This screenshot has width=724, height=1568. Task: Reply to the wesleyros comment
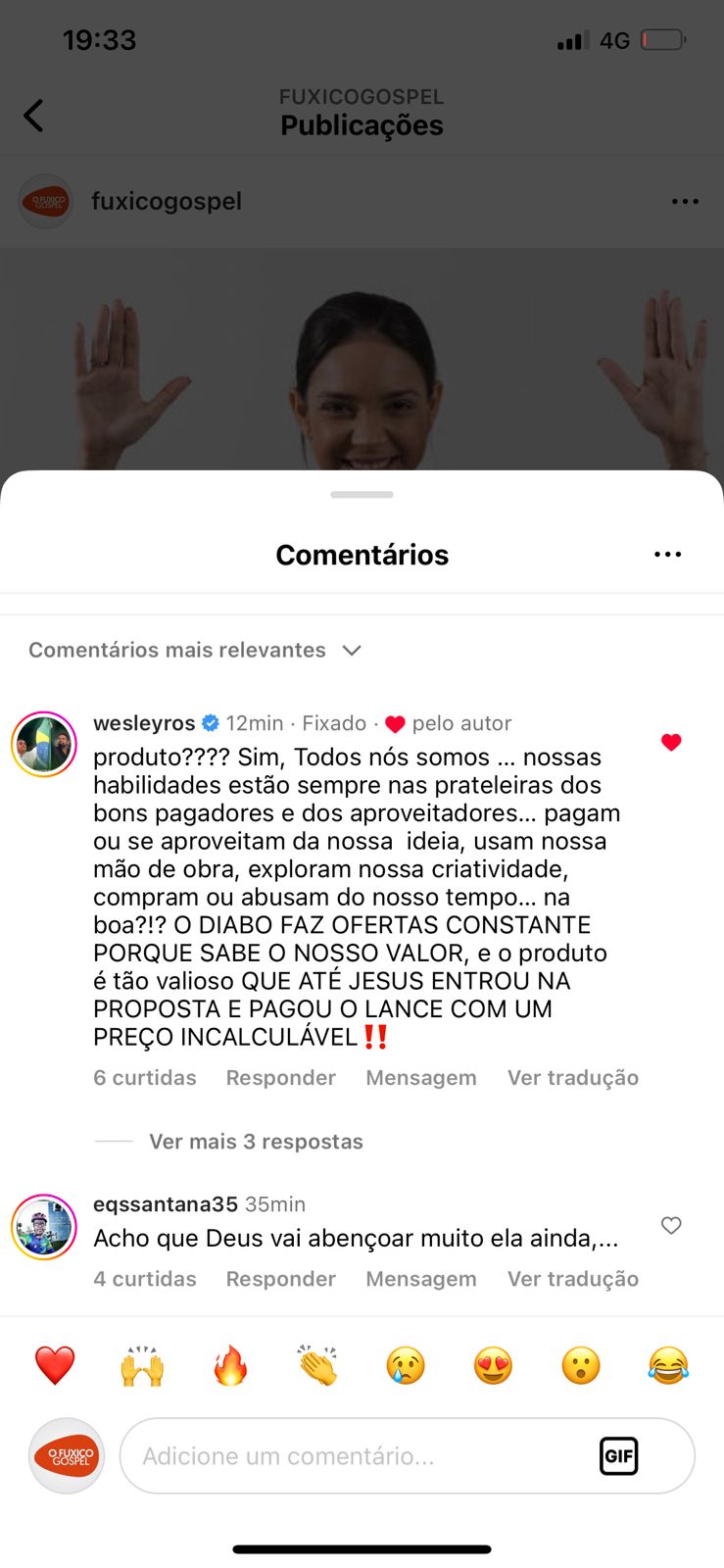point(280,1078)
